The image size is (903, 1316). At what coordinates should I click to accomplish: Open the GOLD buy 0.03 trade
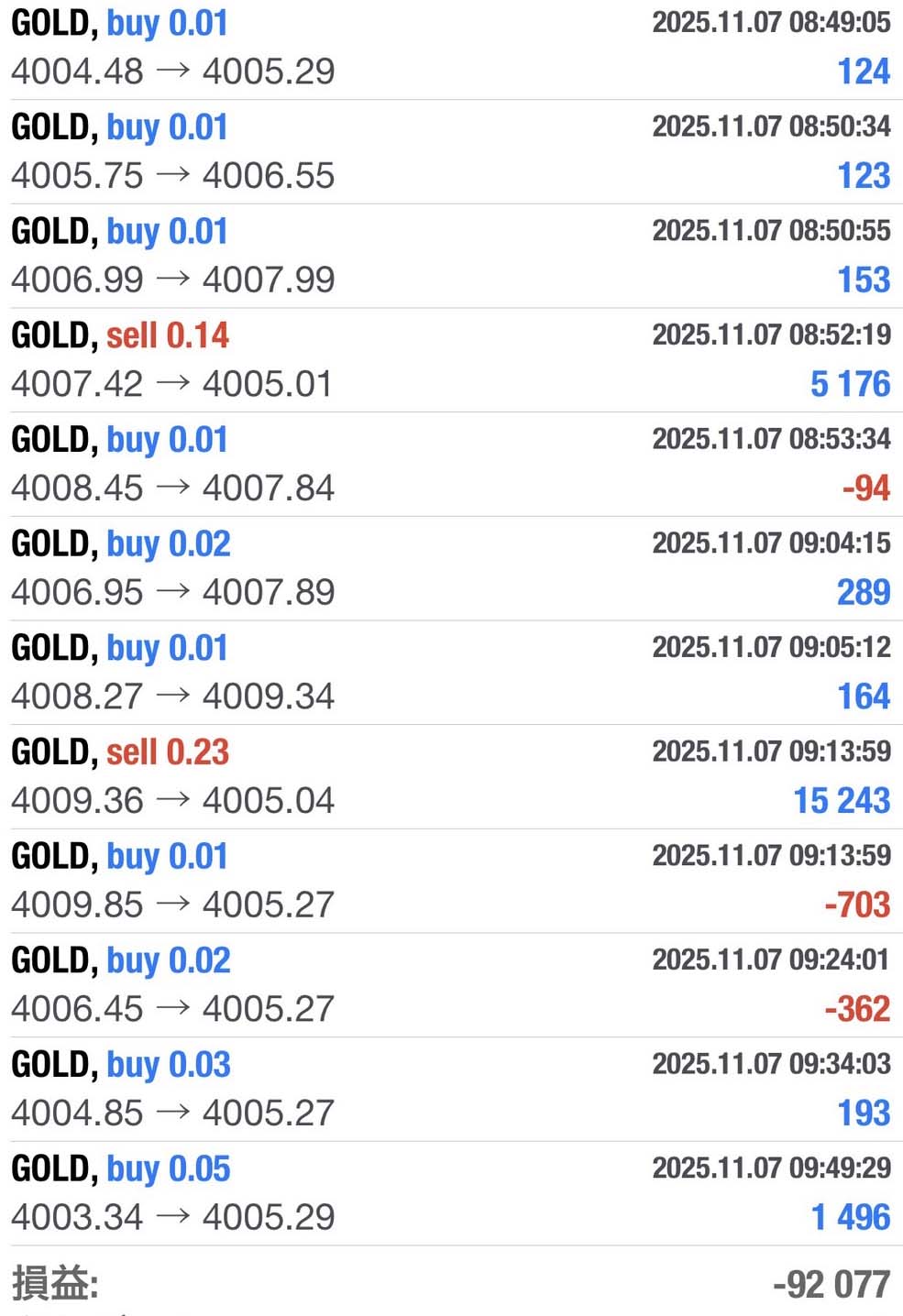click(x=451, y=1089)
